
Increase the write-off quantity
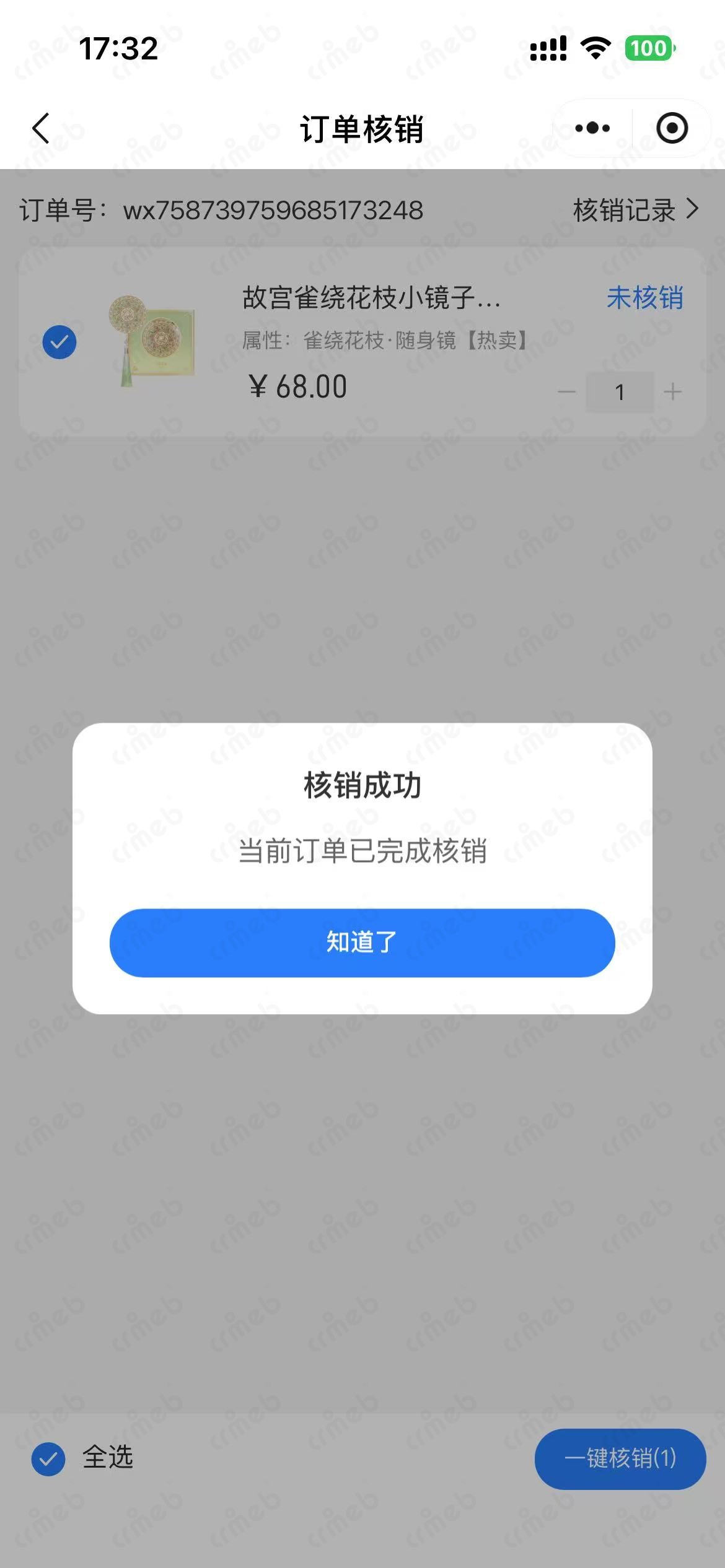672,391
